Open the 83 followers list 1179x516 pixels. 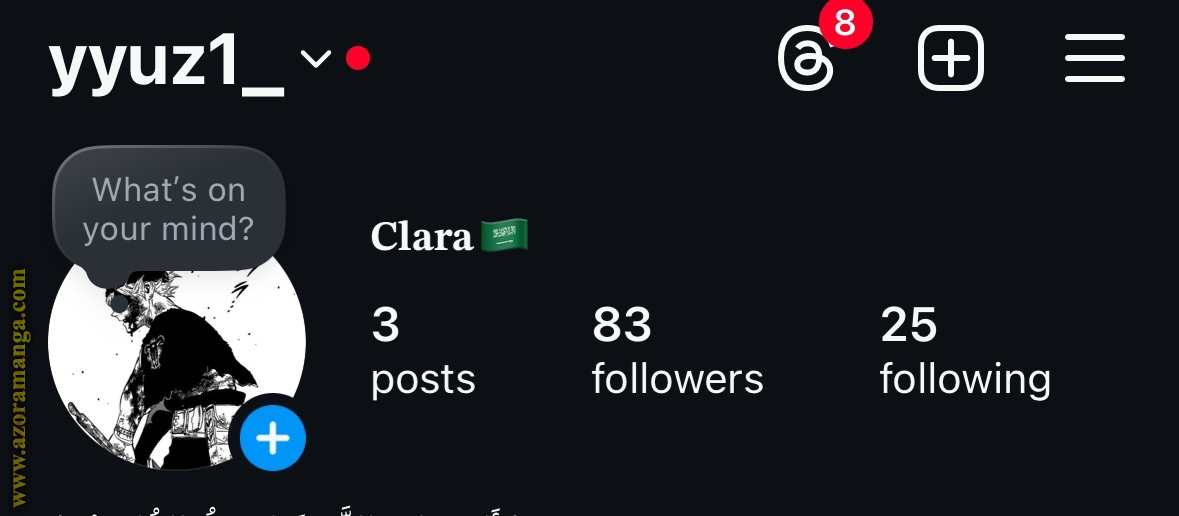(x=677, y=351)
